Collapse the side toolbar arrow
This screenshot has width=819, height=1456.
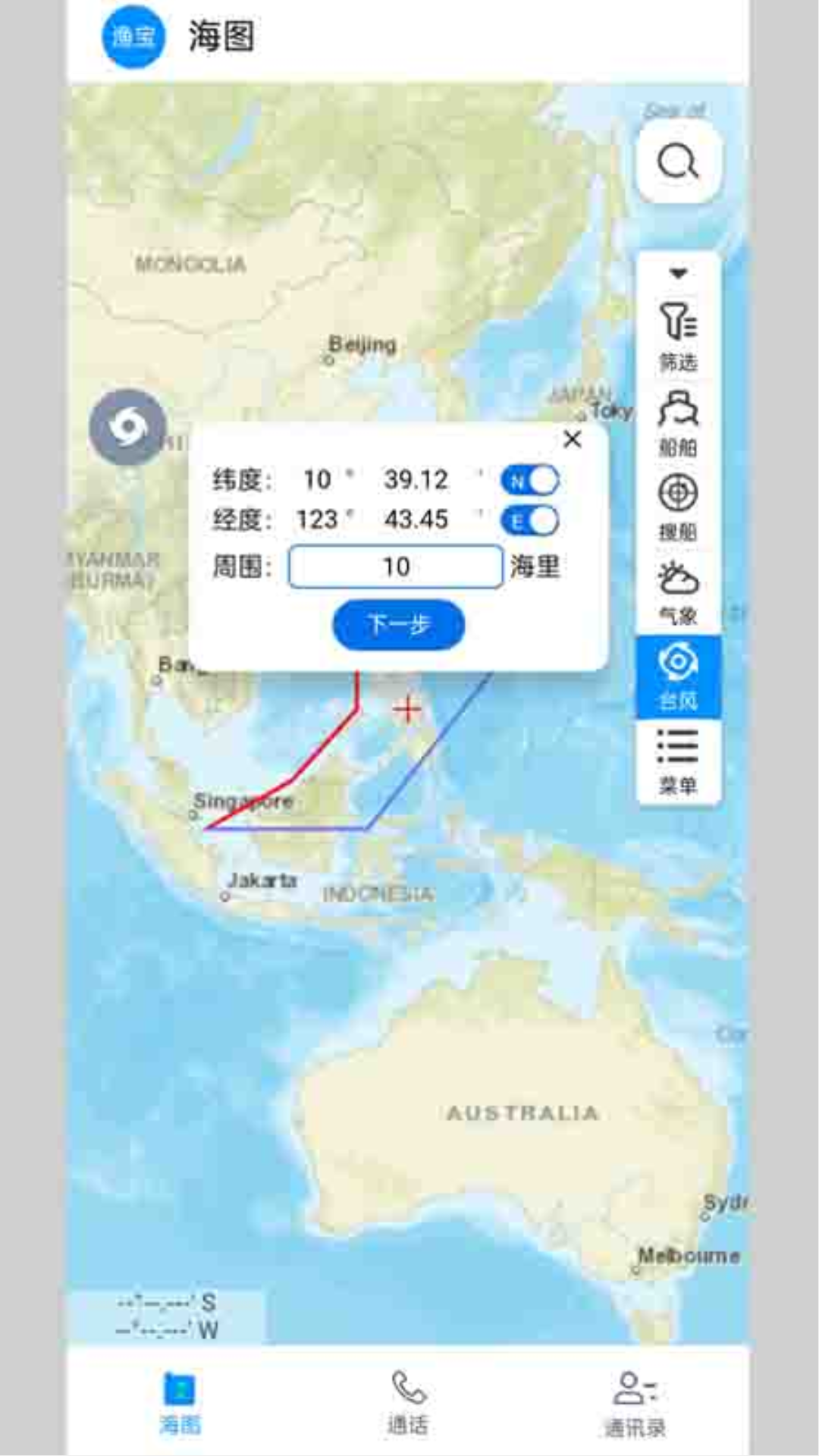(678, 273)
